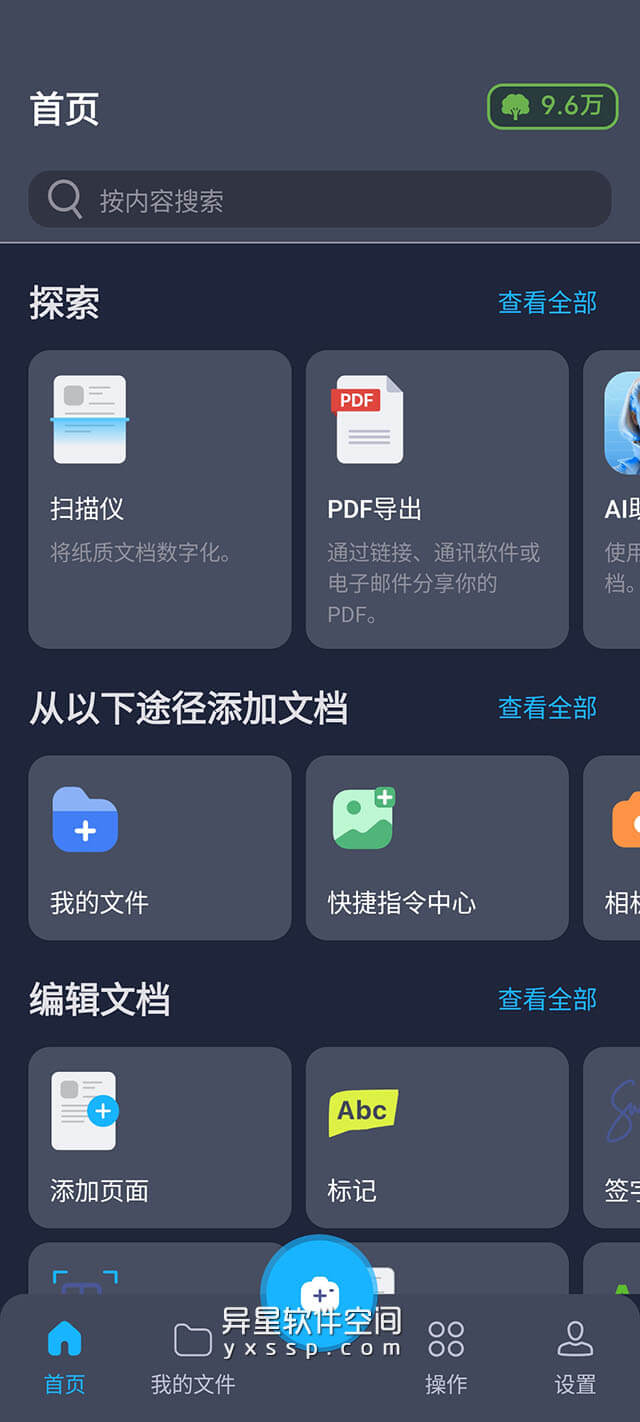Screen dimensions: 640x1422
Task: View all under 编辑文档
Action: (x=547, y=999)
